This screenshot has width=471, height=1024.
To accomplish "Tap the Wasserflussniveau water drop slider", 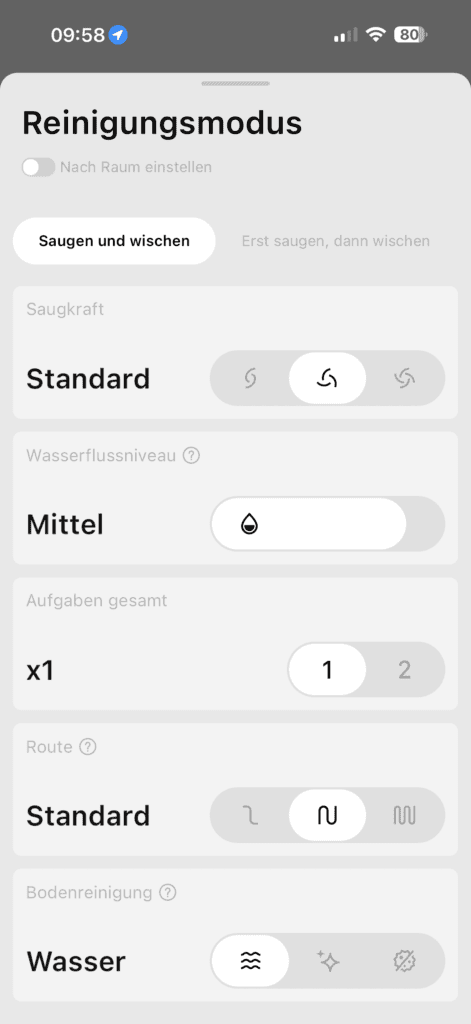I will point(327,524).
